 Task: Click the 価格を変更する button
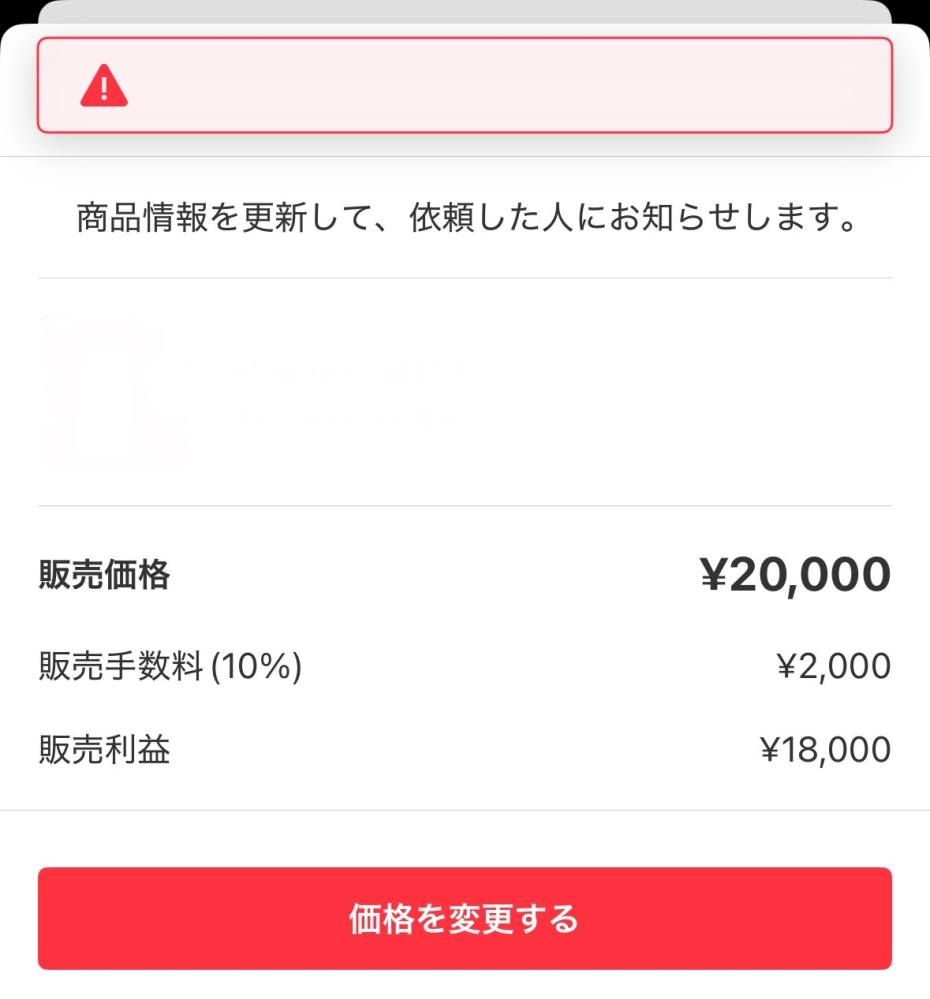pos(465,918)
